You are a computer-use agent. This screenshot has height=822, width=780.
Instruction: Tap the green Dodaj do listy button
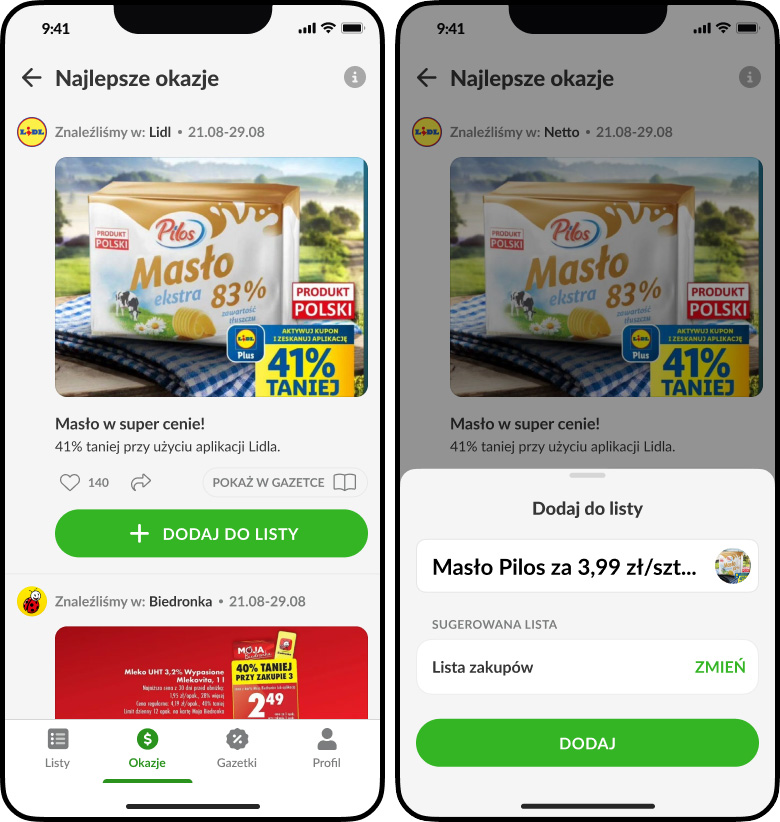[211, 534]
